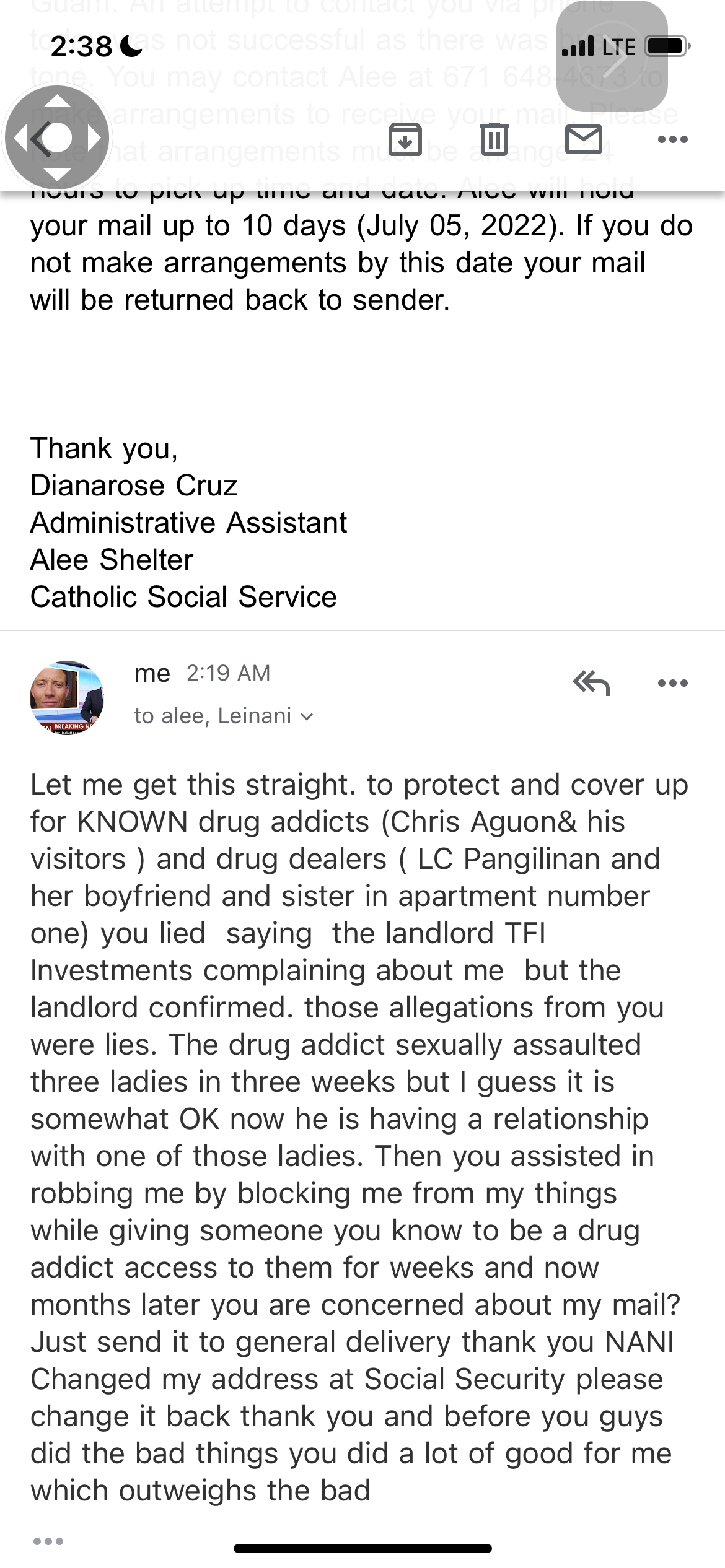Show trimmed content with bottom ellipsis
The image size is (725, 1568).
(x=48, y=1541)
